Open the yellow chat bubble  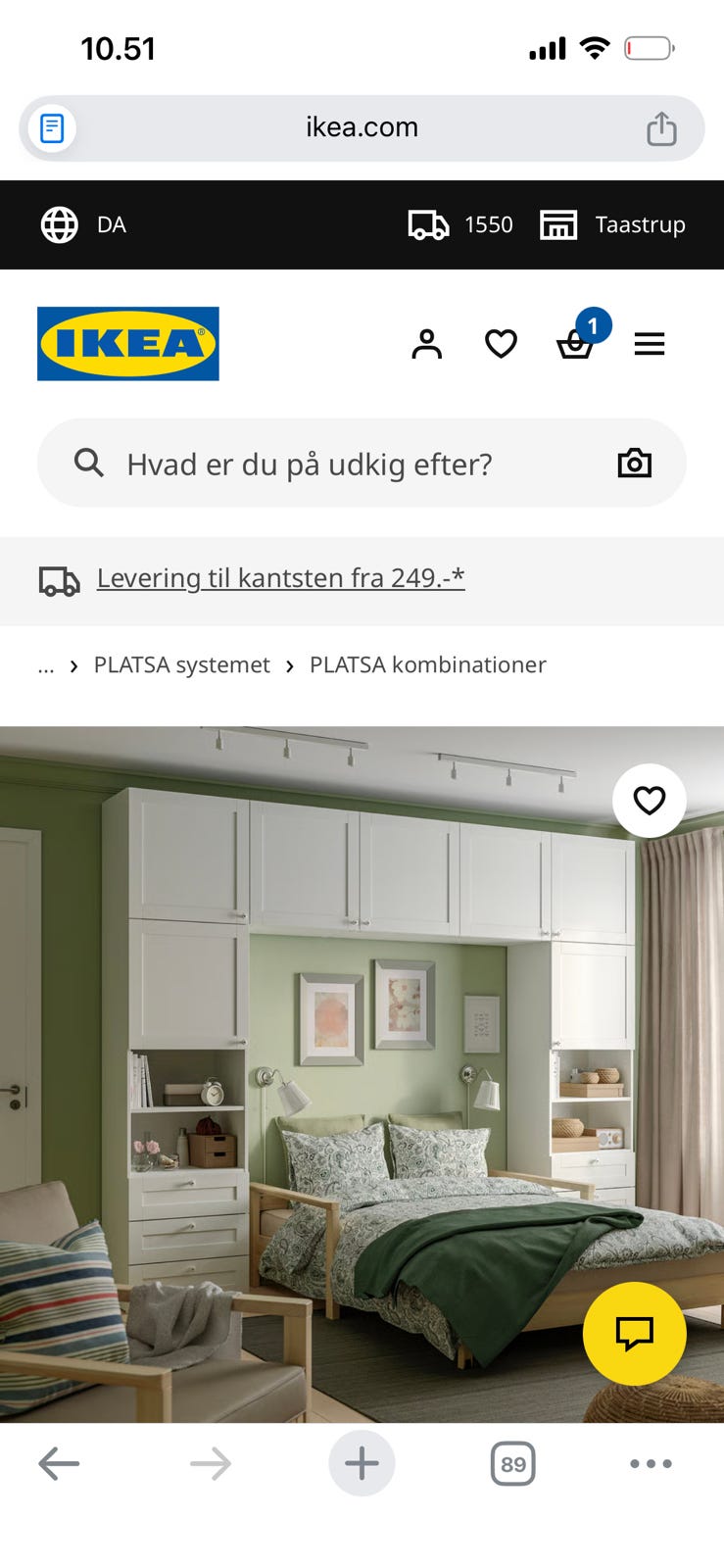coord(634,1333)
